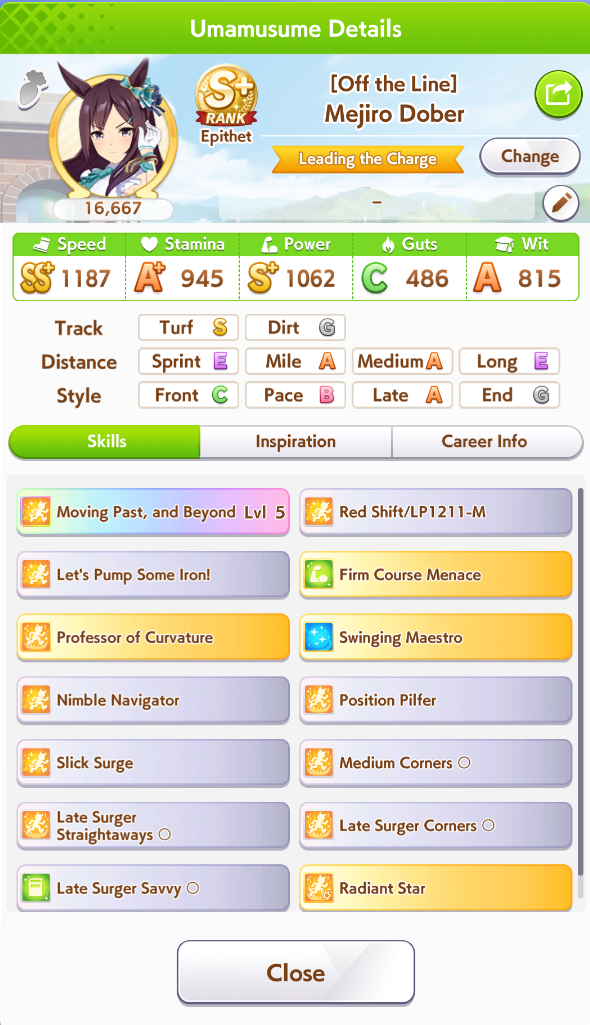This screenshot has height=1025, width=590.
Task: Open skill Moving Past, and Beyond
Action: pos(153,512)
